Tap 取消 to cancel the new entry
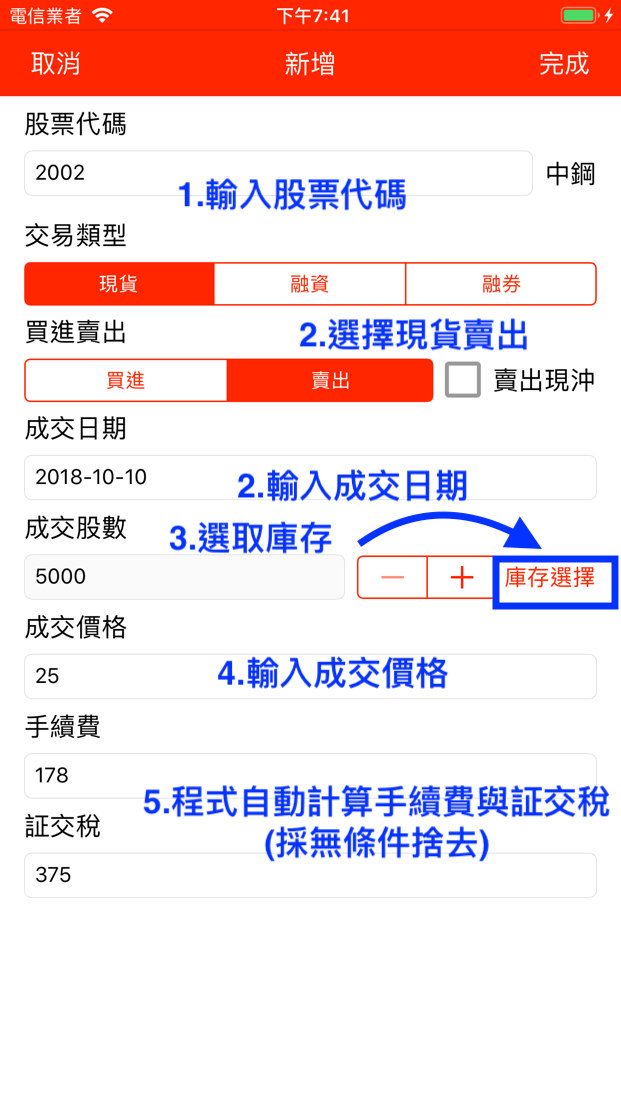Image resolution: width=621 pixels, height=1104 pixels. point(56,64)
